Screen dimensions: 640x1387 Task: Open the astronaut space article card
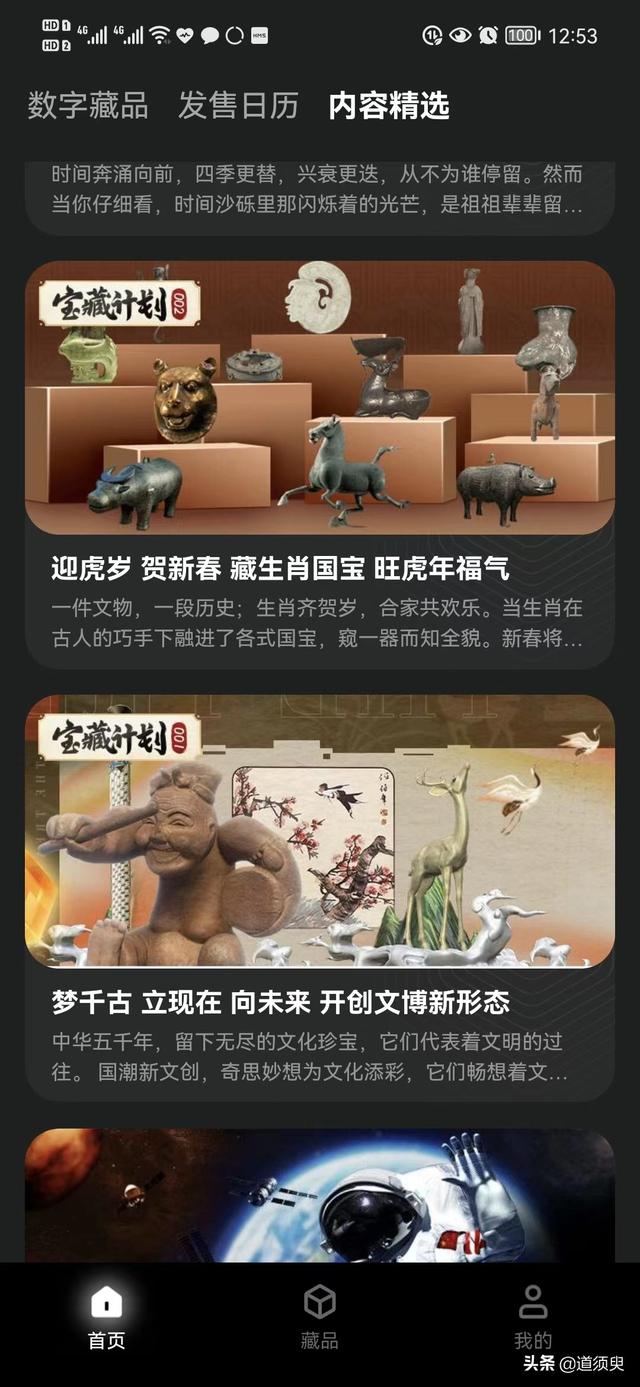(319, 1195)
